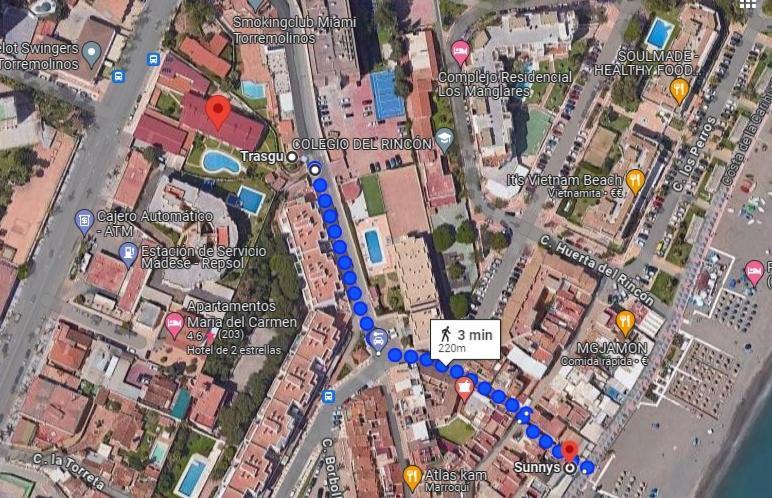Select the Trasgu route starting point
The height and width of the screenshot is (498, 772).
[x=292, y=157]
